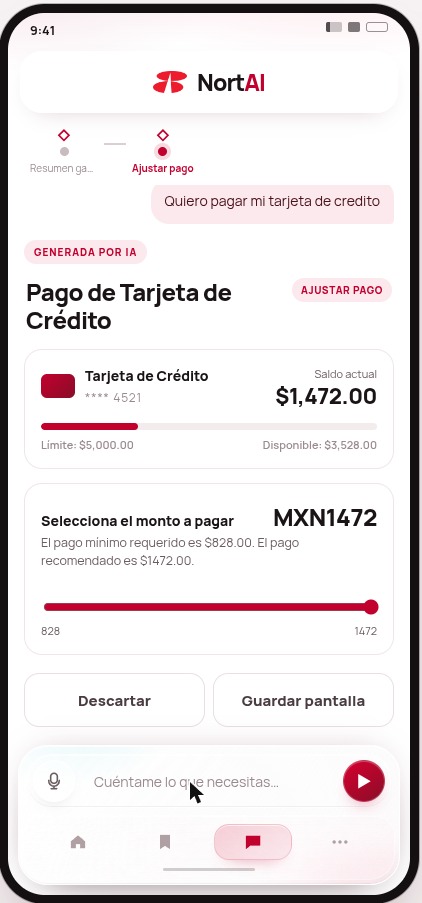
Task: Open the saved bookmarks tab
Action: coord(165,843)
